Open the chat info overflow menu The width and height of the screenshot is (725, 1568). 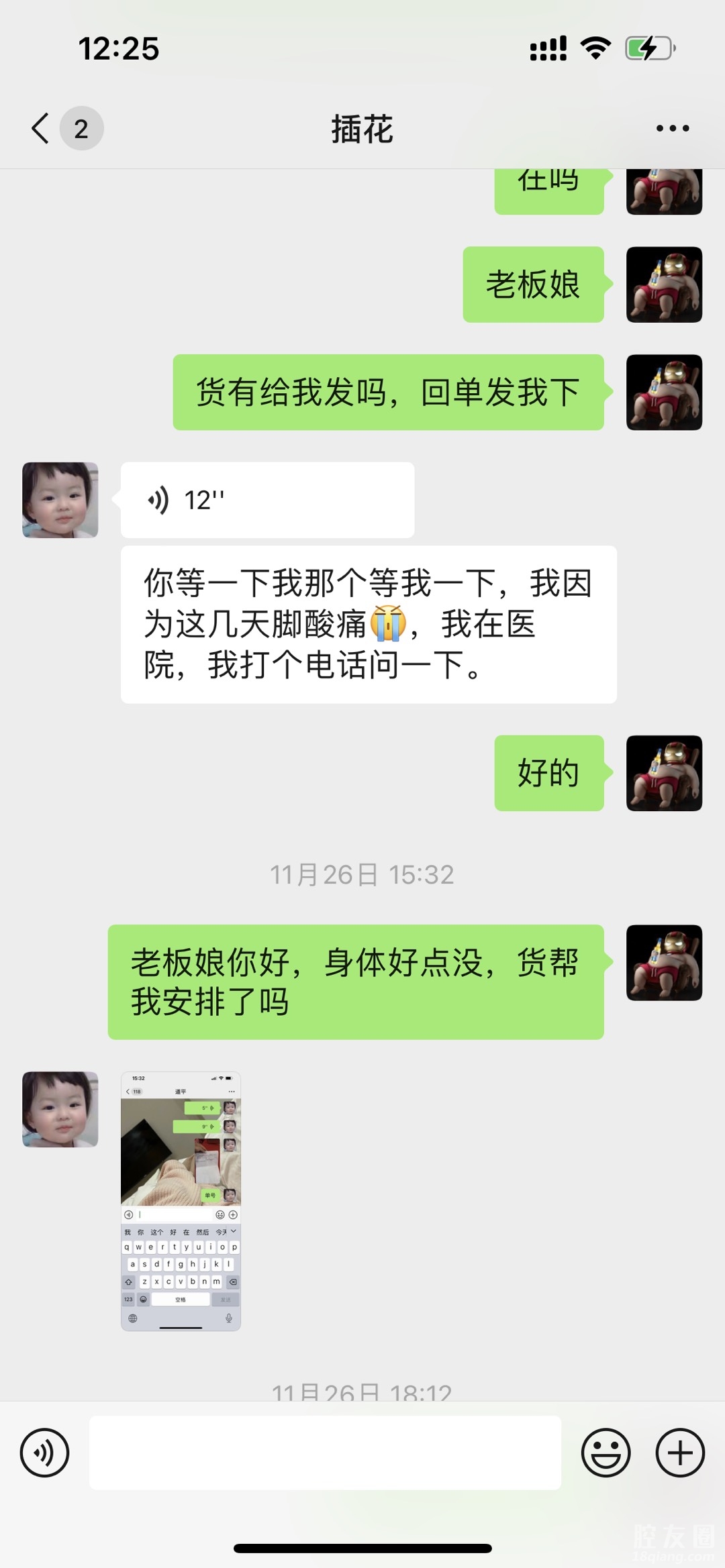tap(672, 128)
